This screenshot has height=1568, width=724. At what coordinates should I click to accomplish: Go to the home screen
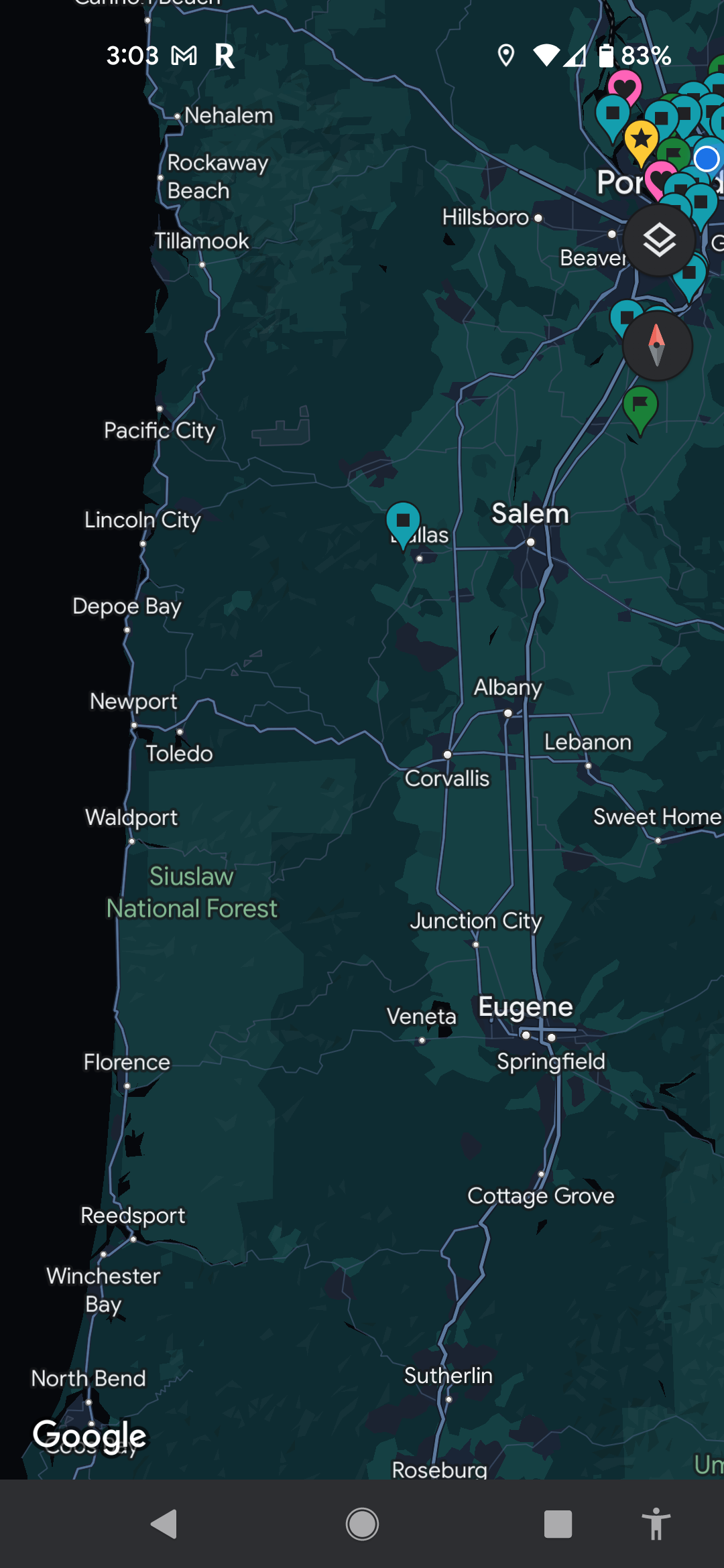tap(362, 1524)
